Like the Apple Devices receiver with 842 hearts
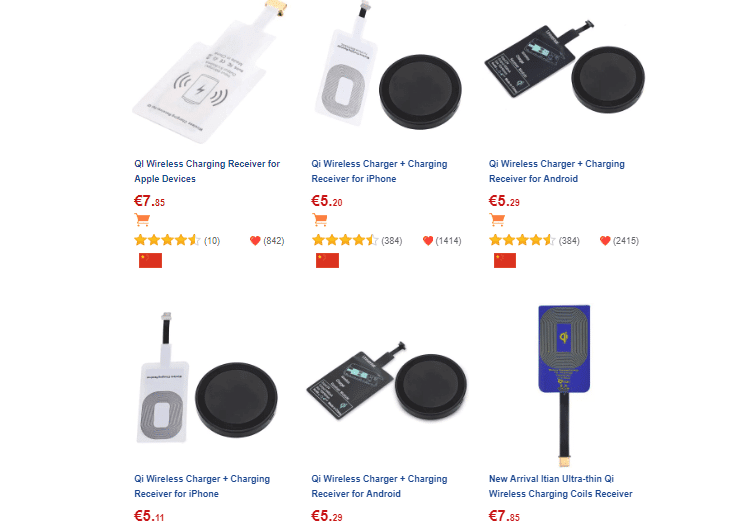This screenshot has height=527, width=745. (x=255, y=241)
